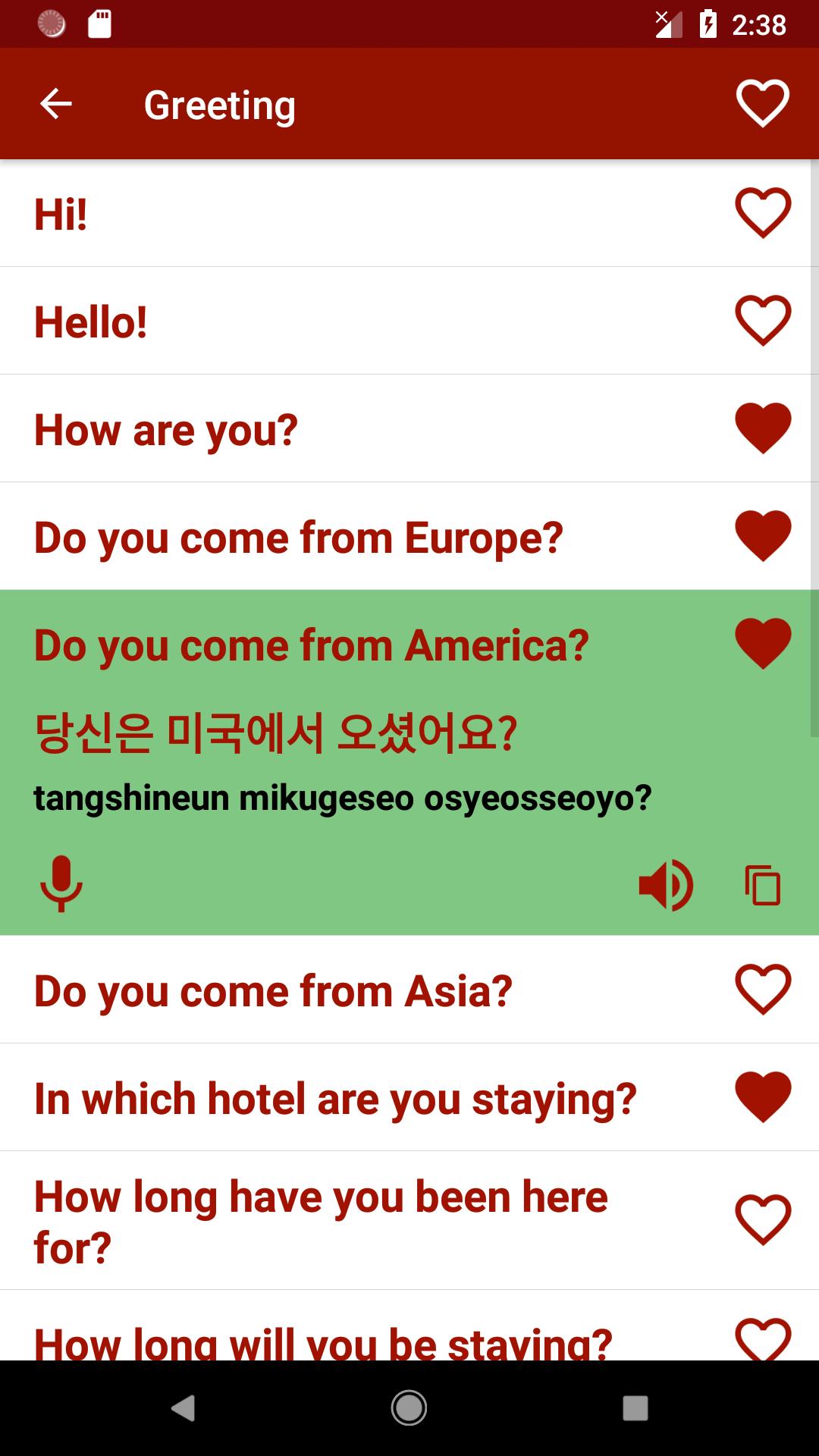Unfavorite "Do you come from America?"
Image resolution: width=819 pixels, height=1456 pixels.
pos(762,644)
